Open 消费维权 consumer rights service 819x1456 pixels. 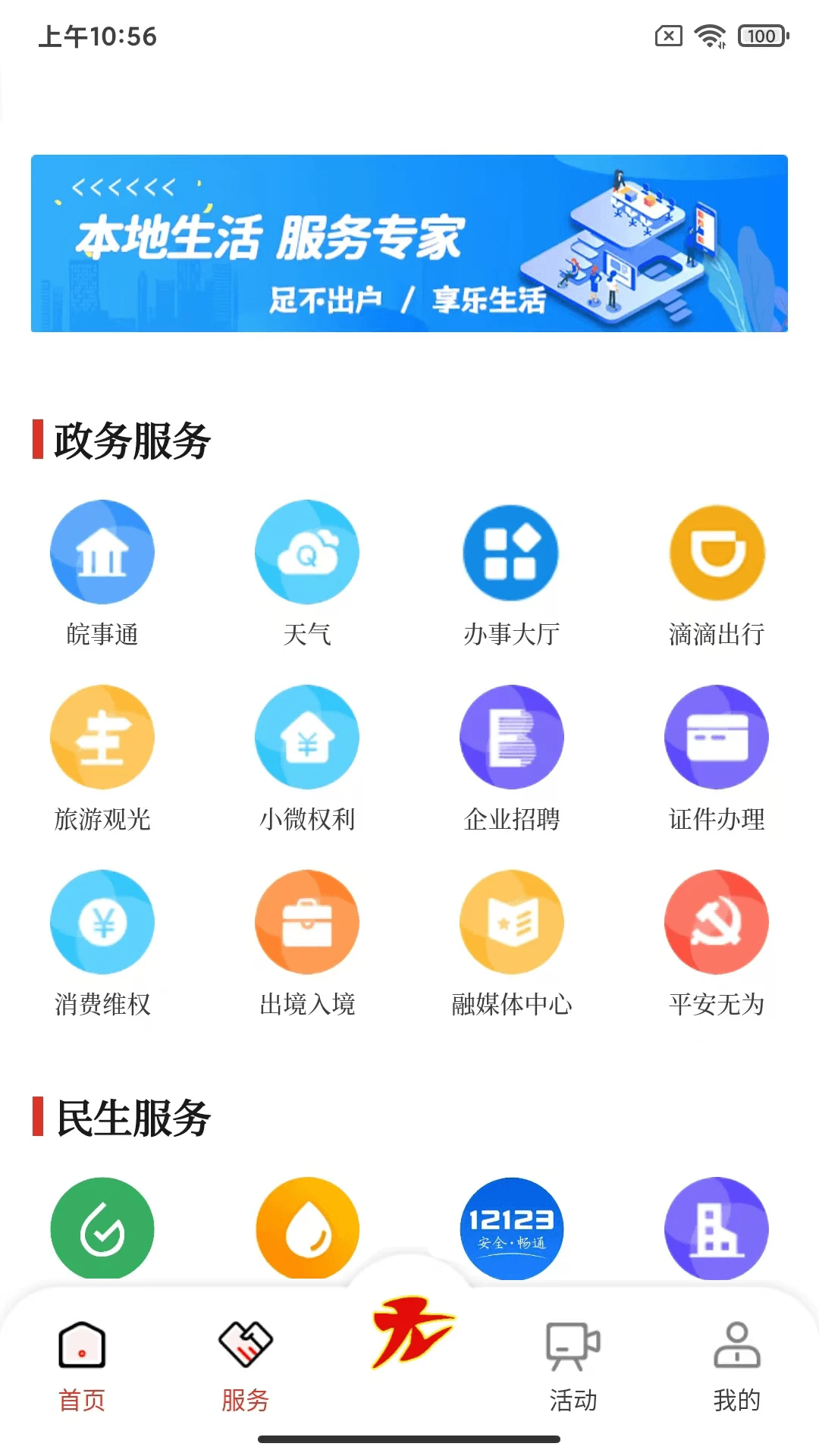[102, 922]
